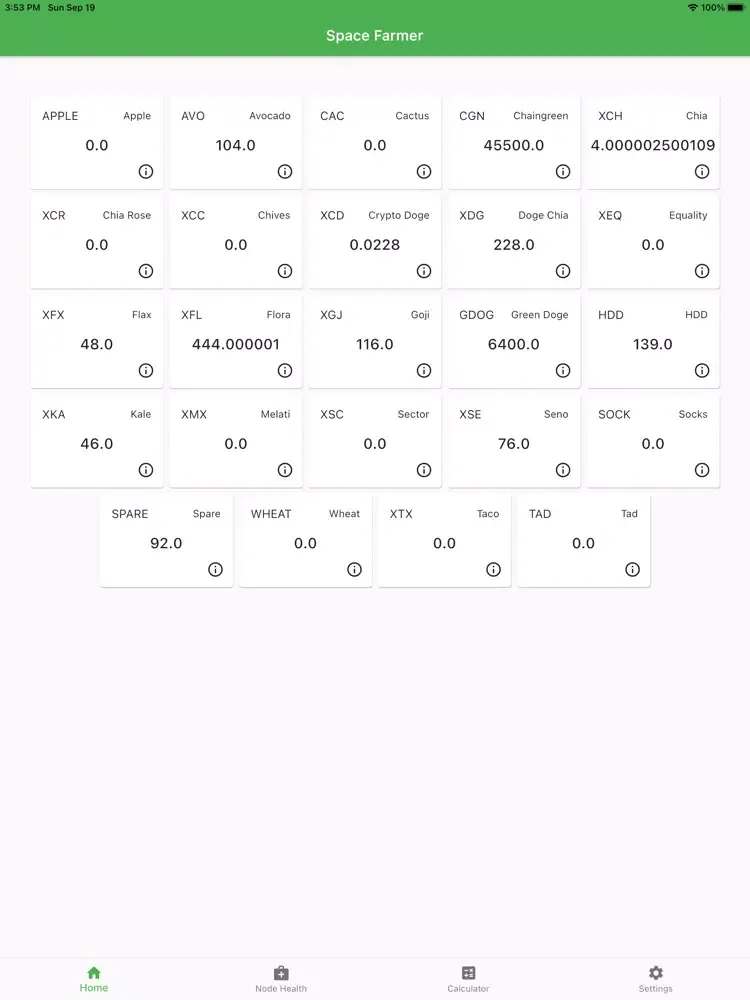Show info for the WHEAT card
This screenshot has height=1000, width=750.
point(354,570)
